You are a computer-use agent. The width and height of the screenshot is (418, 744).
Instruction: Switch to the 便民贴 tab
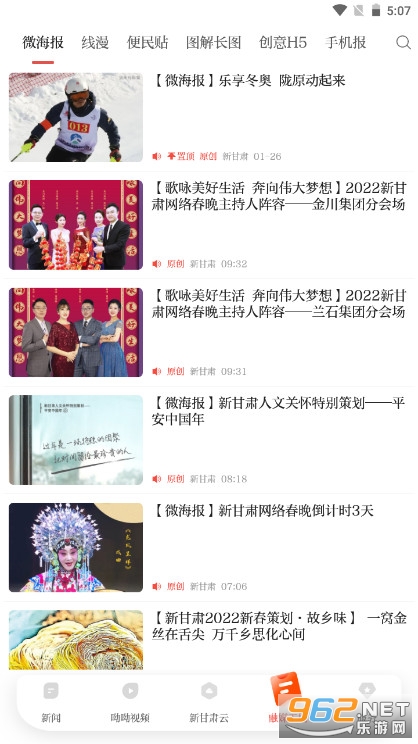(x=148, y=43)
